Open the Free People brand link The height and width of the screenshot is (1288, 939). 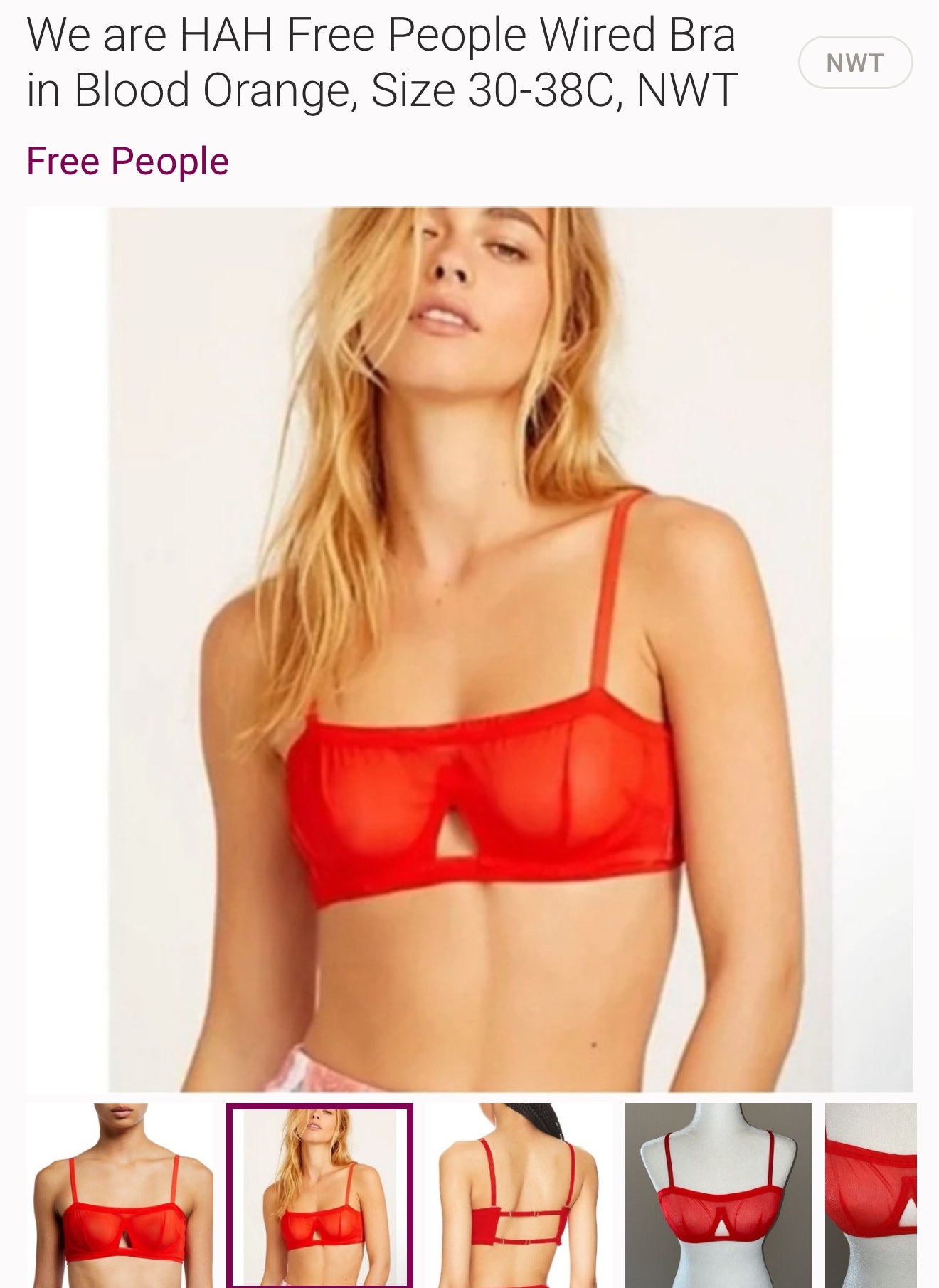(127, 162)
